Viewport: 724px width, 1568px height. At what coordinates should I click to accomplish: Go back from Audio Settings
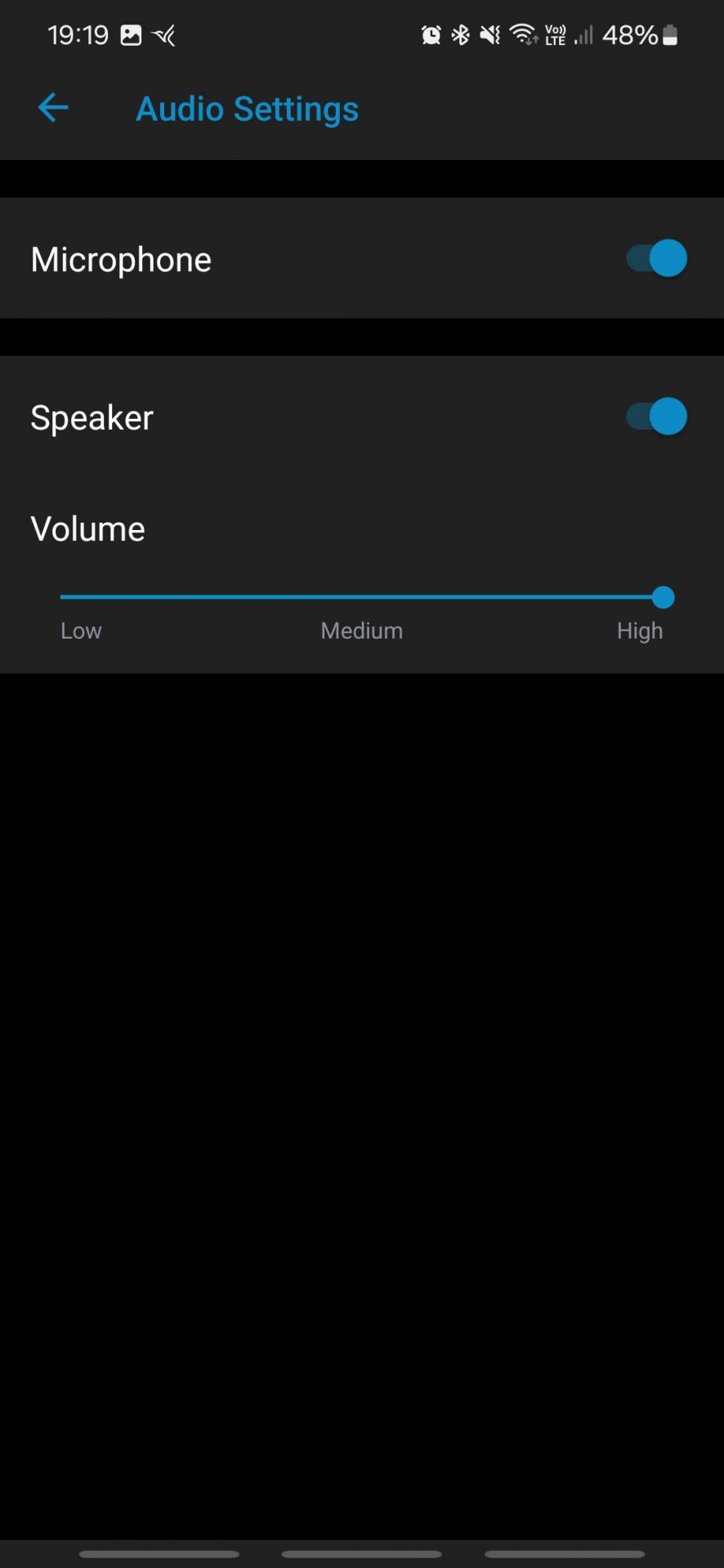click(x=53, y=108)
